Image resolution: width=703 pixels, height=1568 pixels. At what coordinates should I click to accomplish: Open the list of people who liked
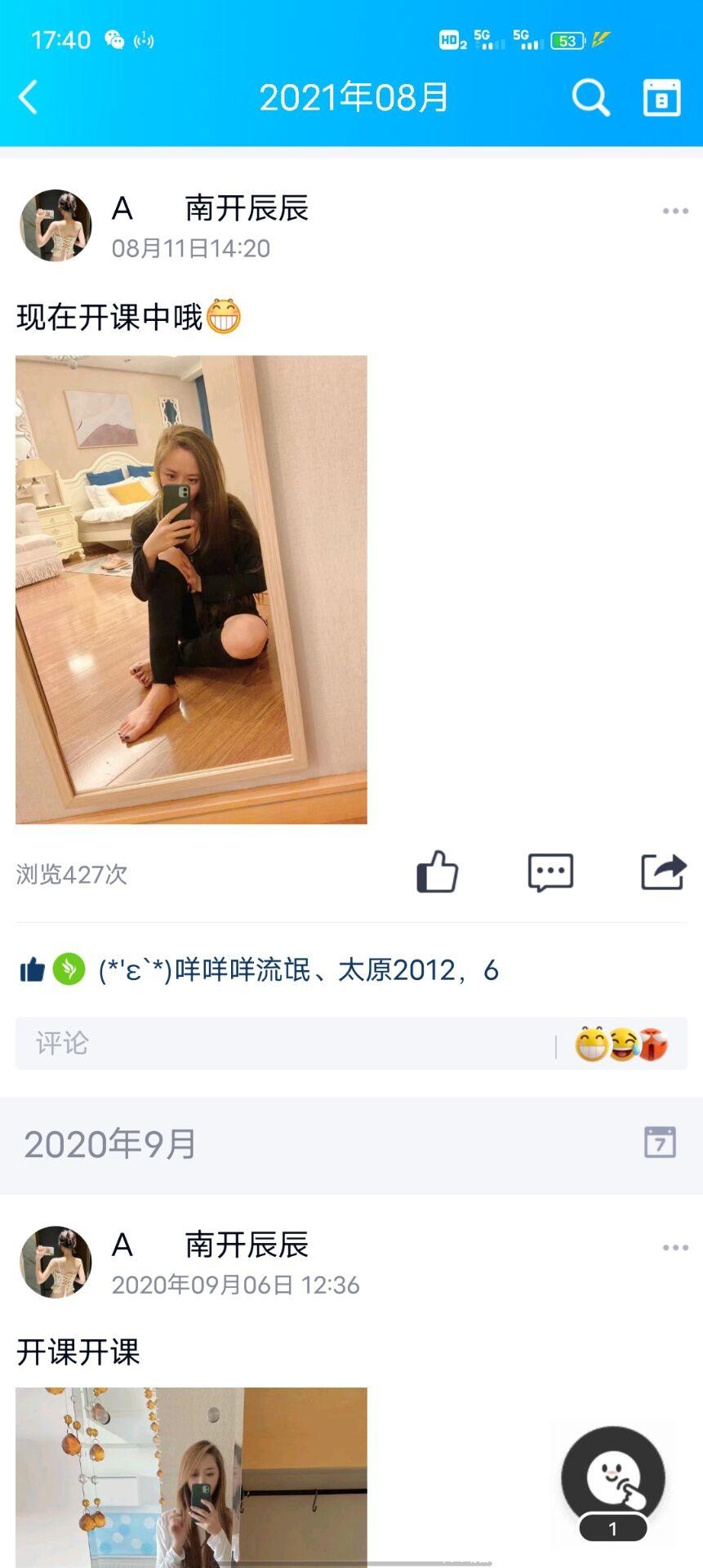(x=298, y=970)
